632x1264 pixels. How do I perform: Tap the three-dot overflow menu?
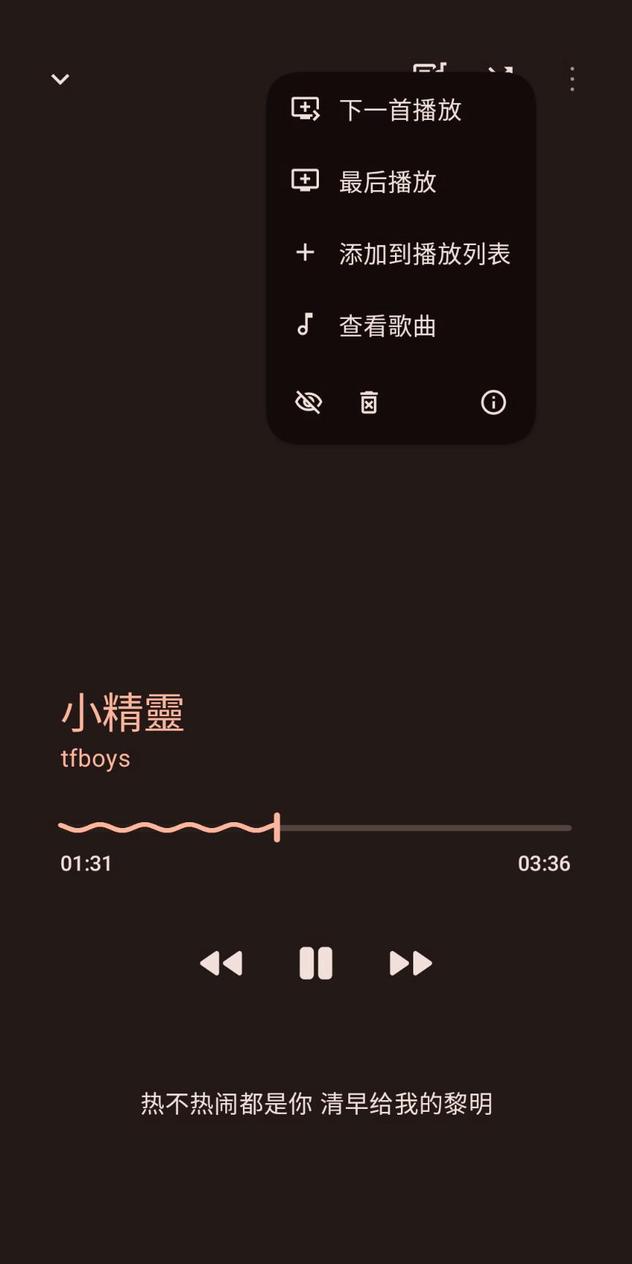click(572, 79)
